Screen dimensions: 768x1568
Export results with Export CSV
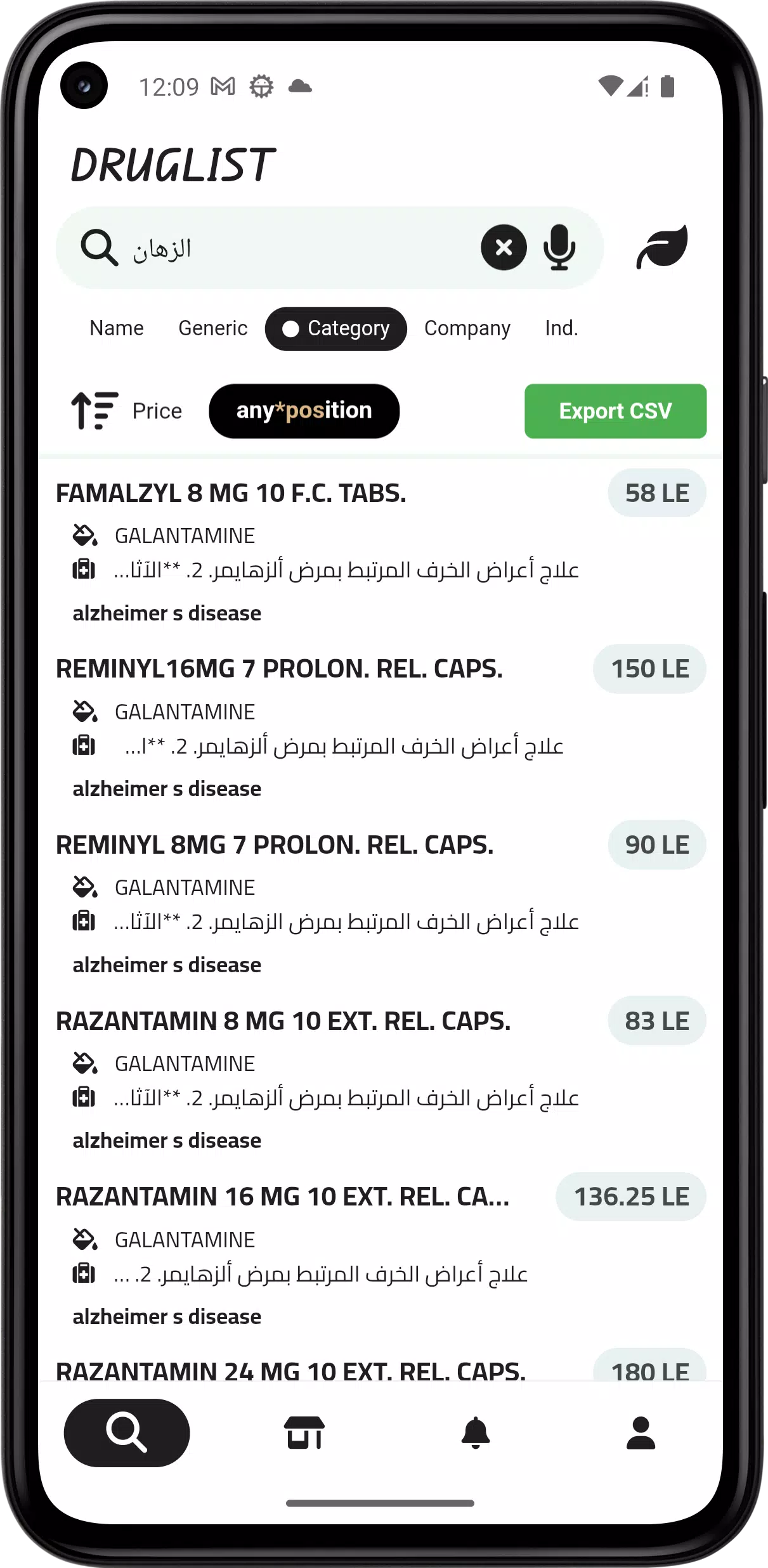click(615, 411)
